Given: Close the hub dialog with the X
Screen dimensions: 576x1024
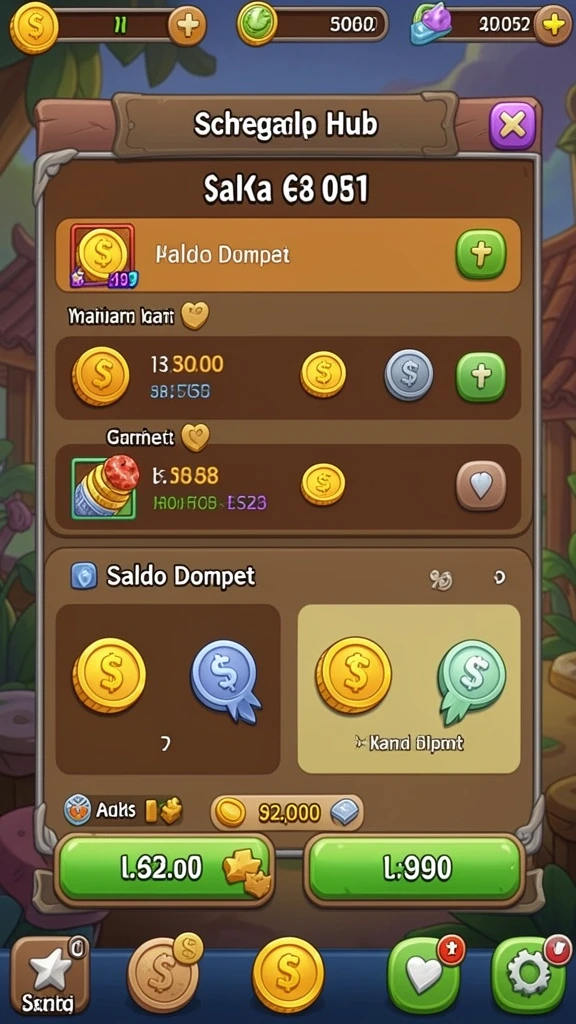Looking at the screenshot, I should point(512,125).
